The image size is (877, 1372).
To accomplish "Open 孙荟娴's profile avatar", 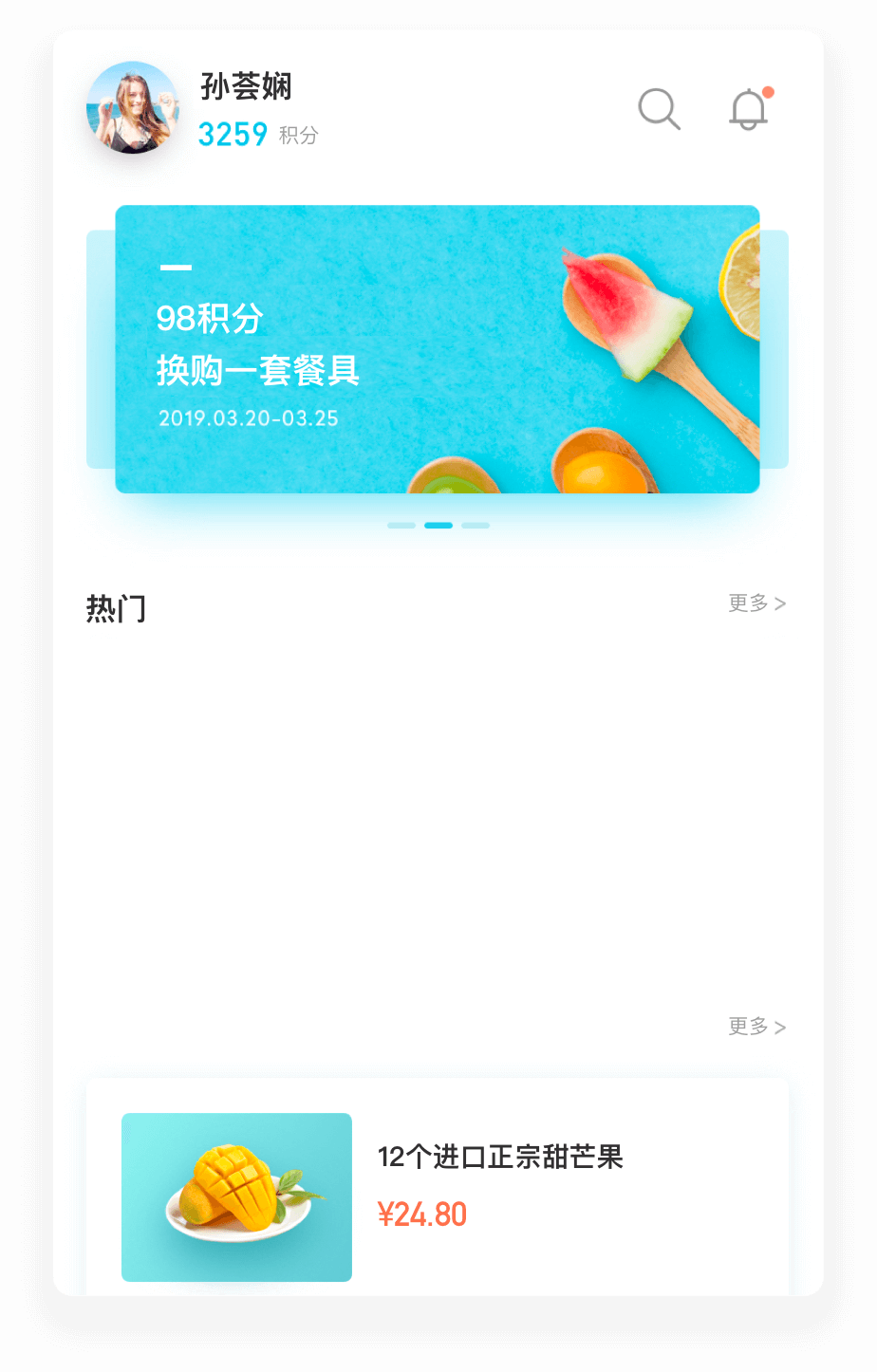I will (133, 107).
